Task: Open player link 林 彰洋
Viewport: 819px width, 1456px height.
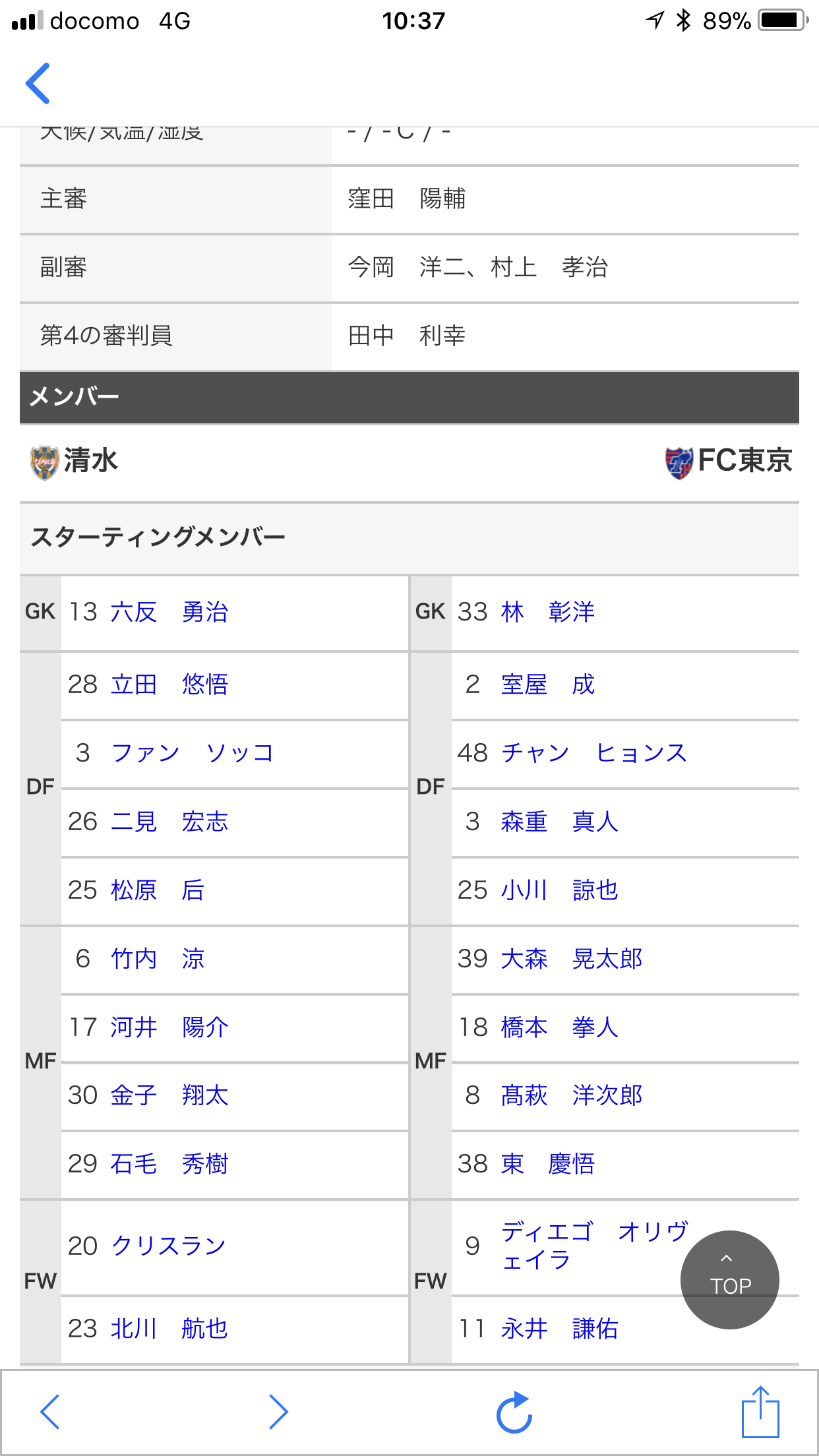Action: [547, 612]
